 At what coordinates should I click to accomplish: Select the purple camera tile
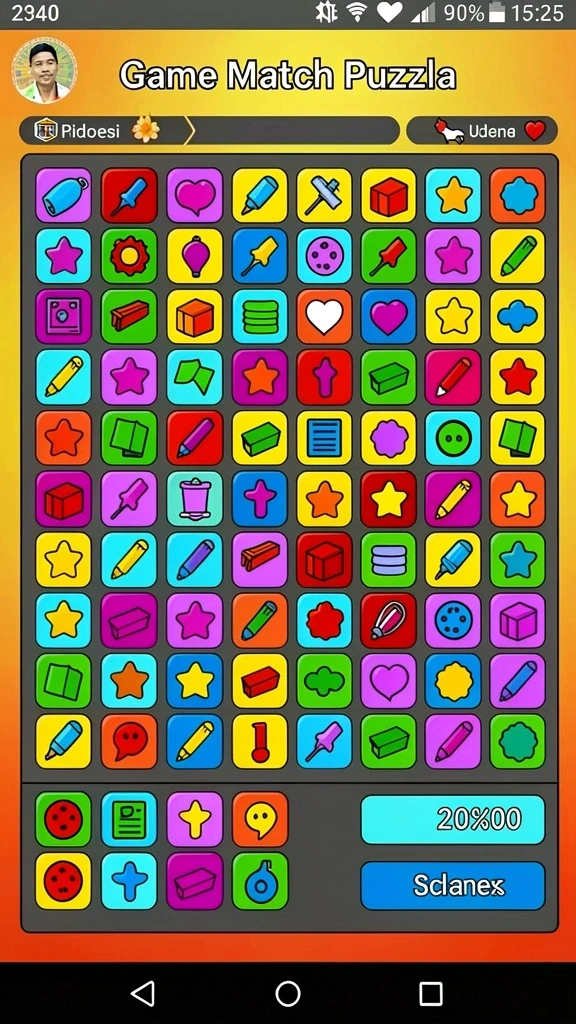click(x=63, y=317)
